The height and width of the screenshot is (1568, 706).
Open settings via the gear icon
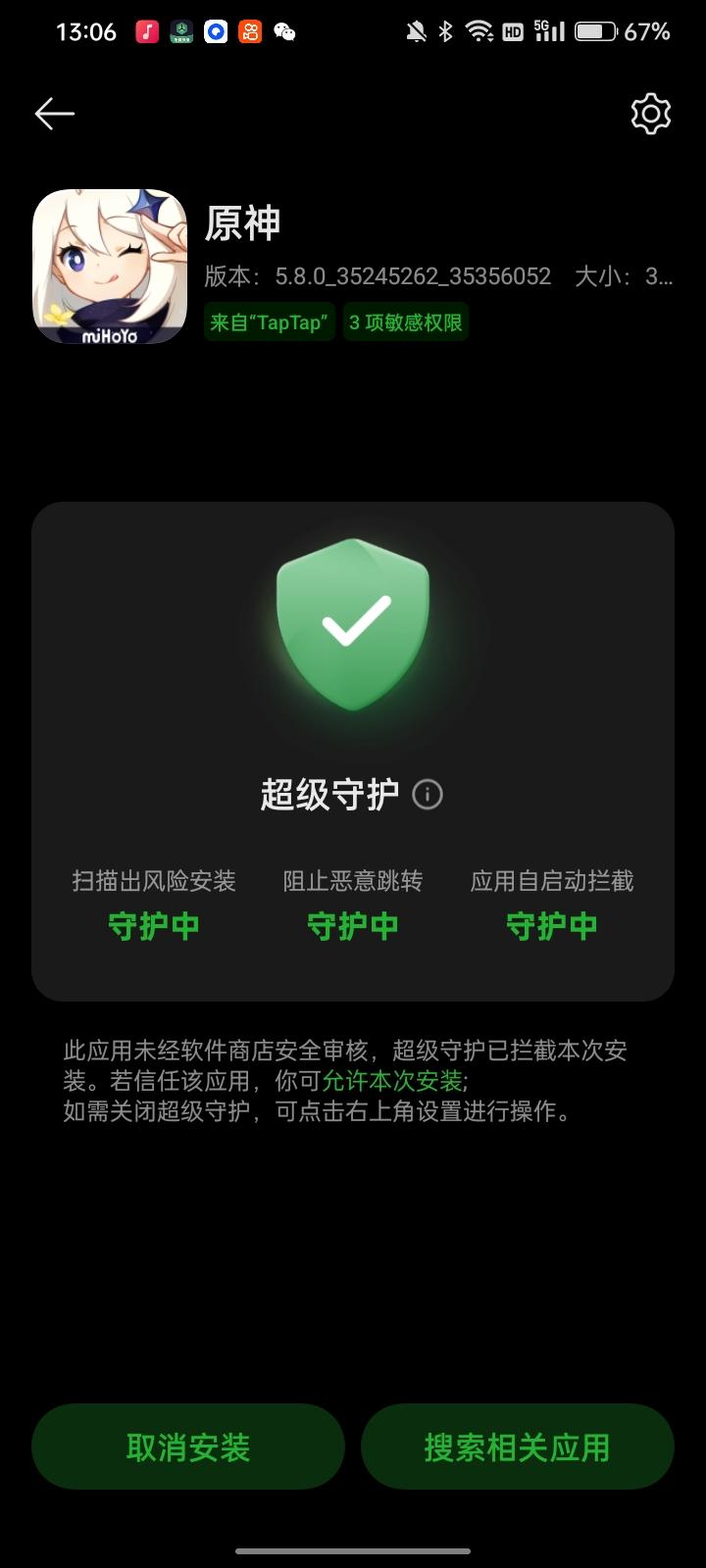[650, 114]
